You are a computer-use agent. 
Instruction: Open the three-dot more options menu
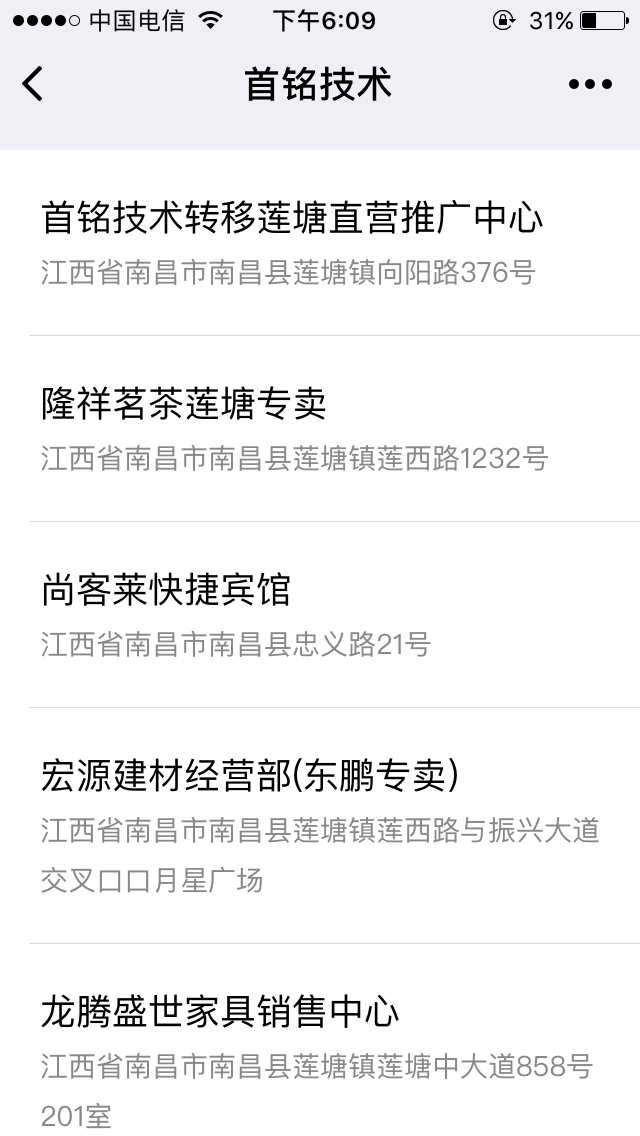590,85
